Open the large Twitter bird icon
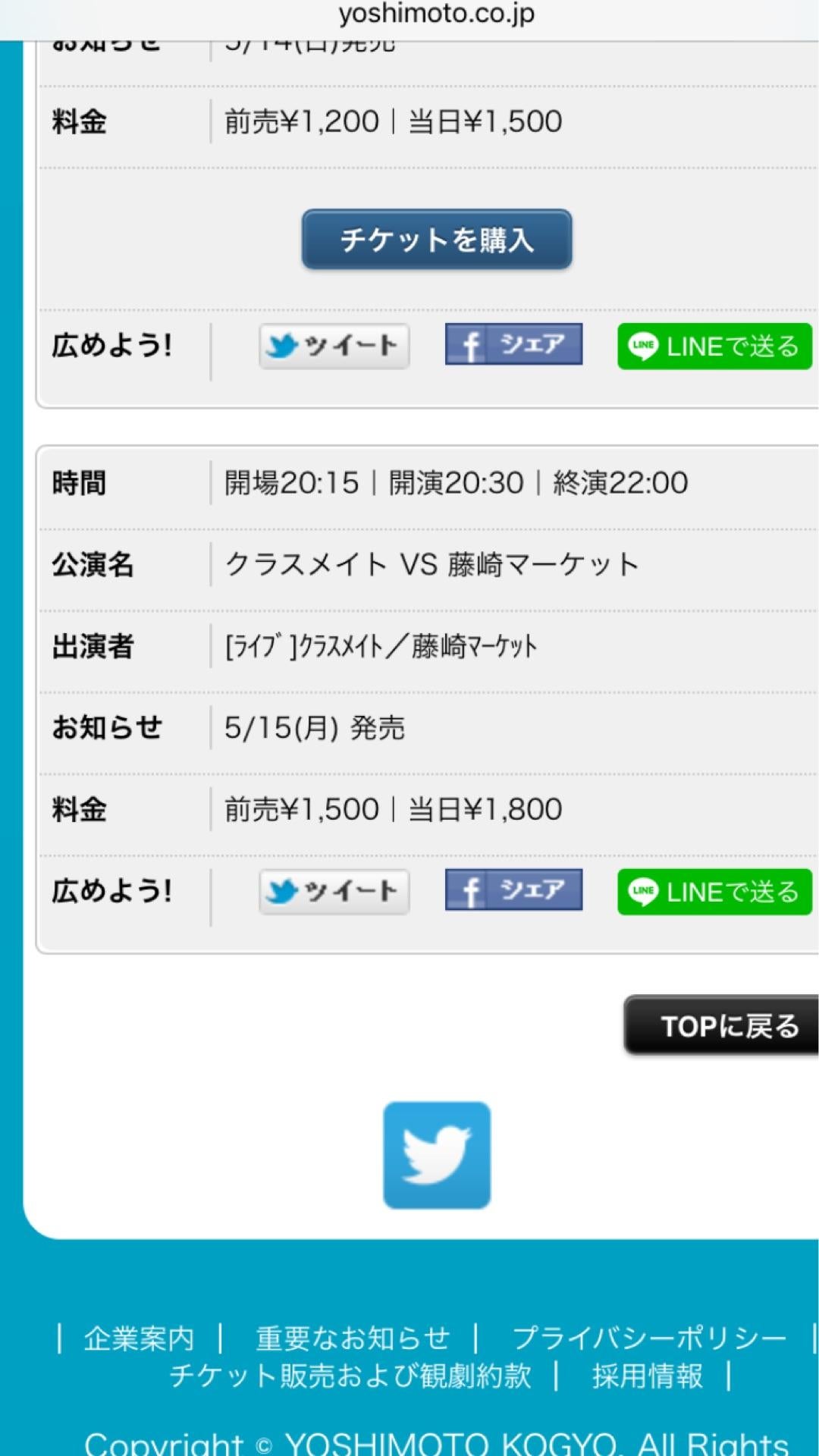 pyautogui.click(x=437, y=1155)
